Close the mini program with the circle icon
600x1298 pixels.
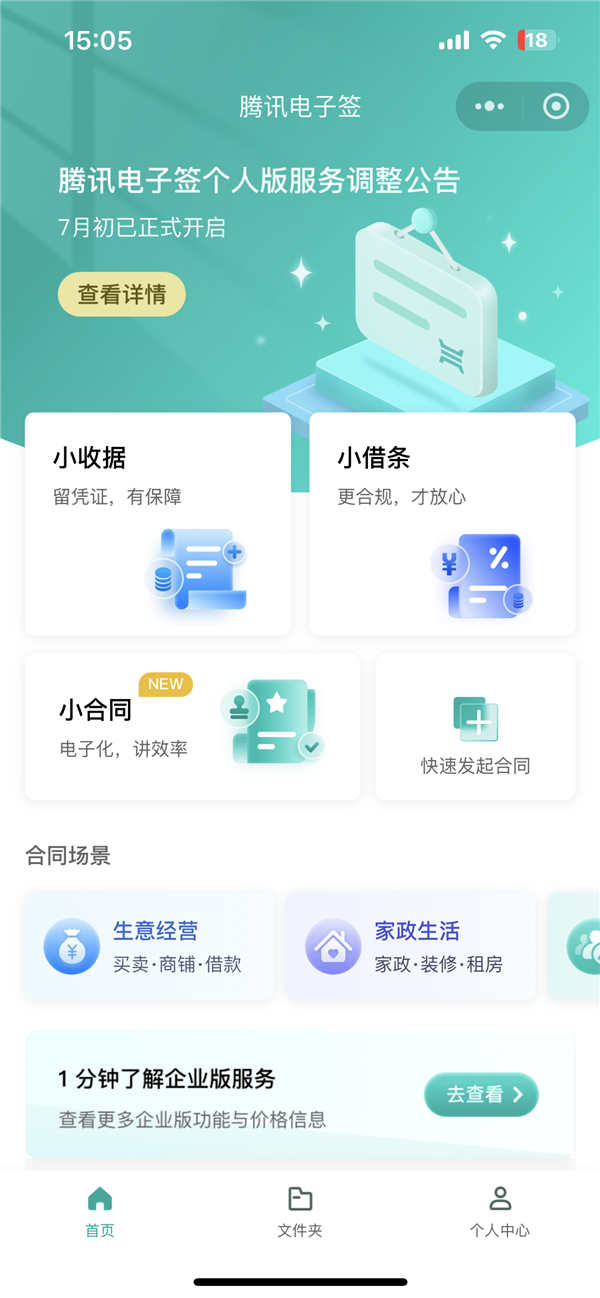click(556, 106)
